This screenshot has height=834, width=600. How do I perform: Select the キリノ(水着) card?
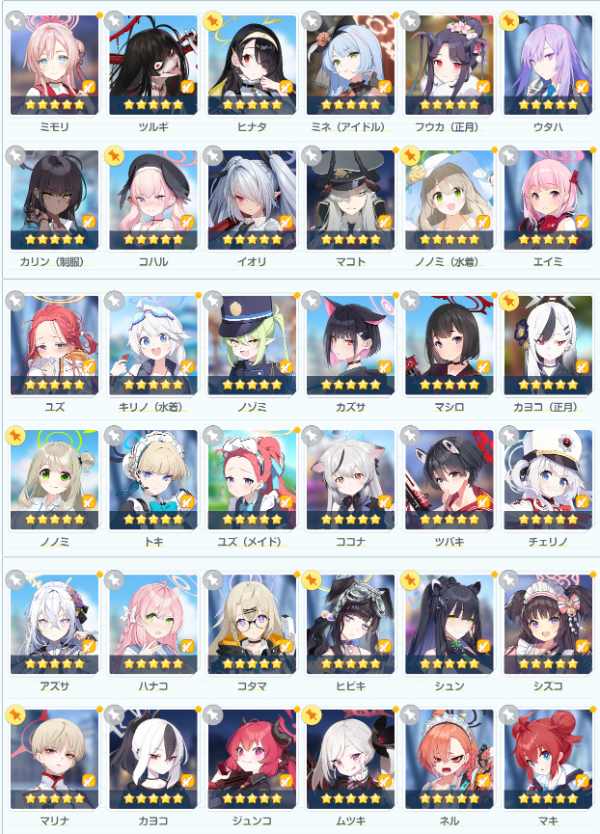click(153, 345)
